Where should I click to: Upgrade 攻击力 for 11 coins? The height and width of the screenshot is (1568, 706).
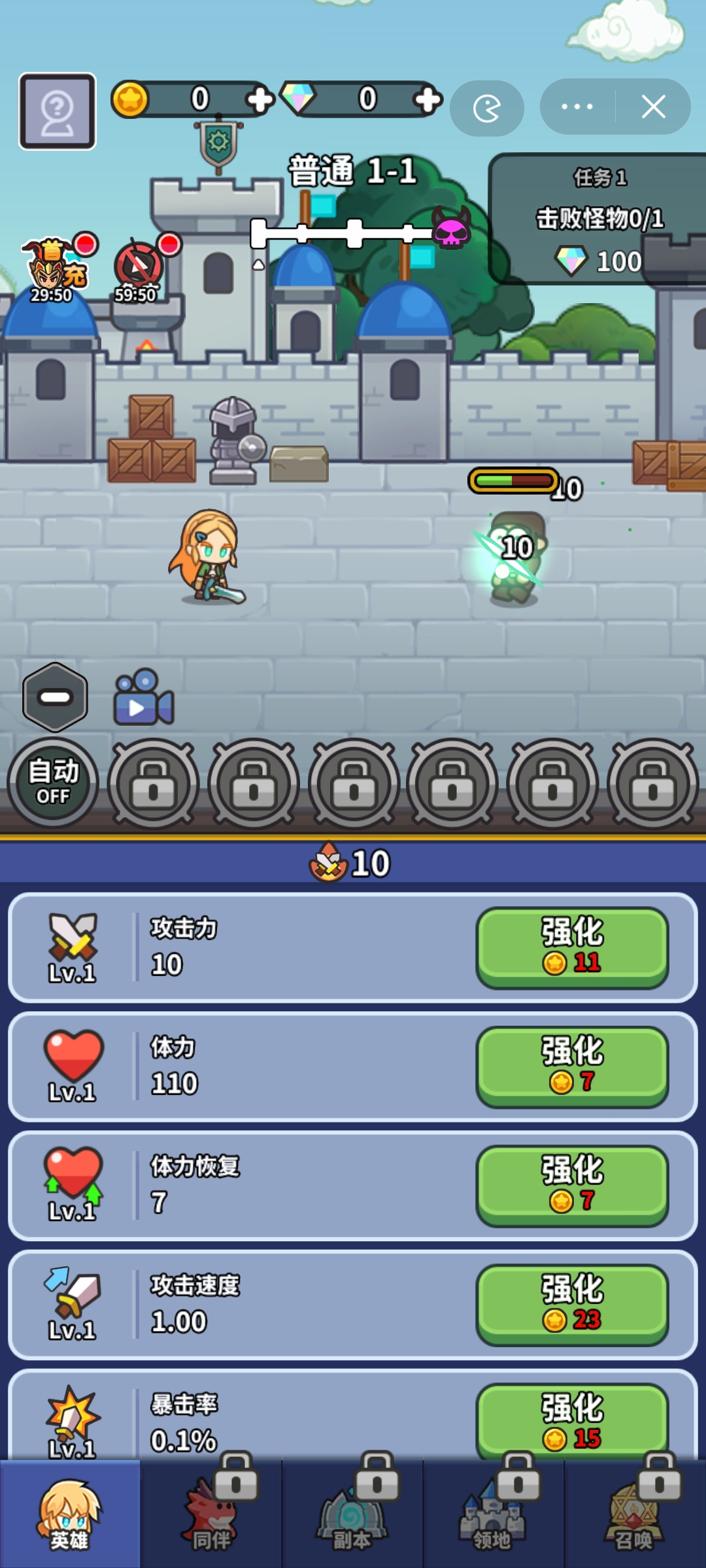[x=572, y=947]
